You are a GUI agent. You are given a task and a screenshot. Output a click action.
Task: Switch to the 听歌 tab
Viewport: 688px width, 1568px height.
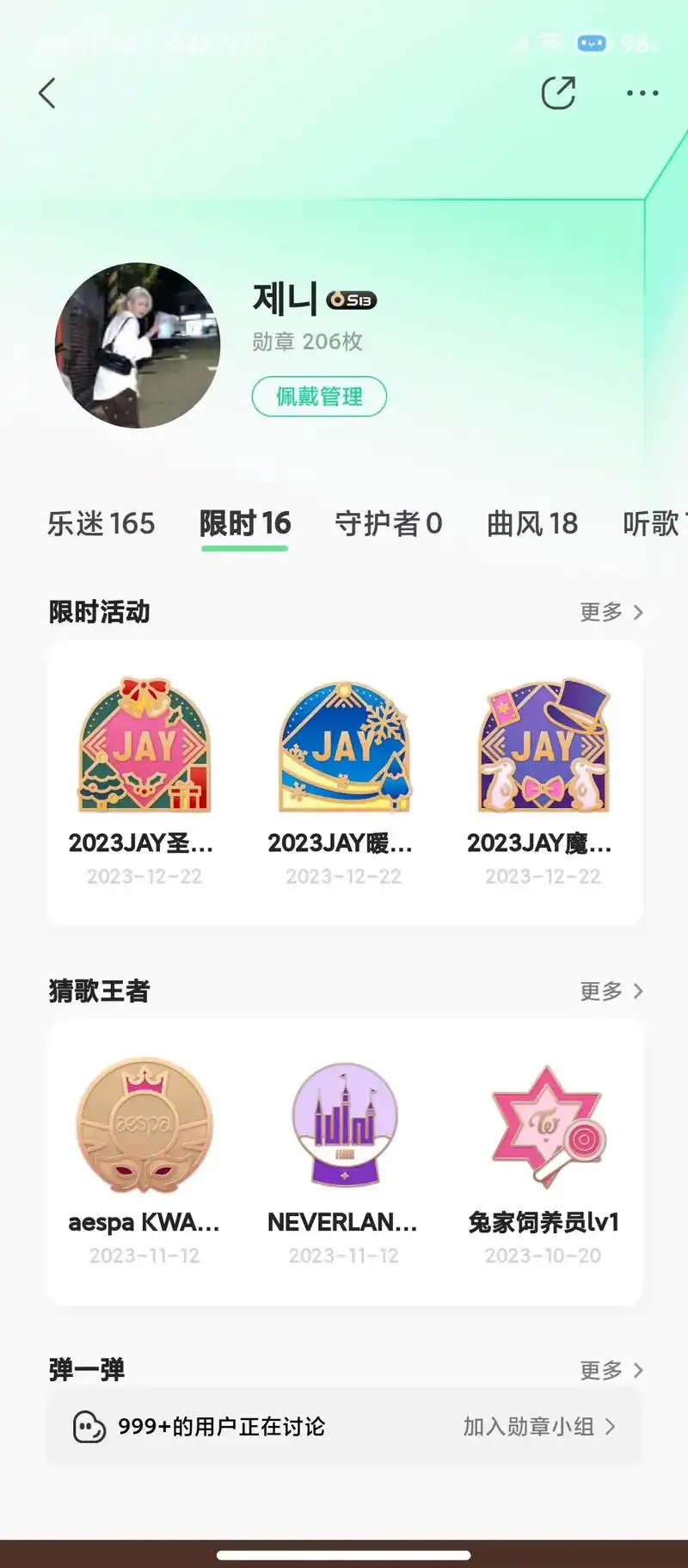point(652,523)
